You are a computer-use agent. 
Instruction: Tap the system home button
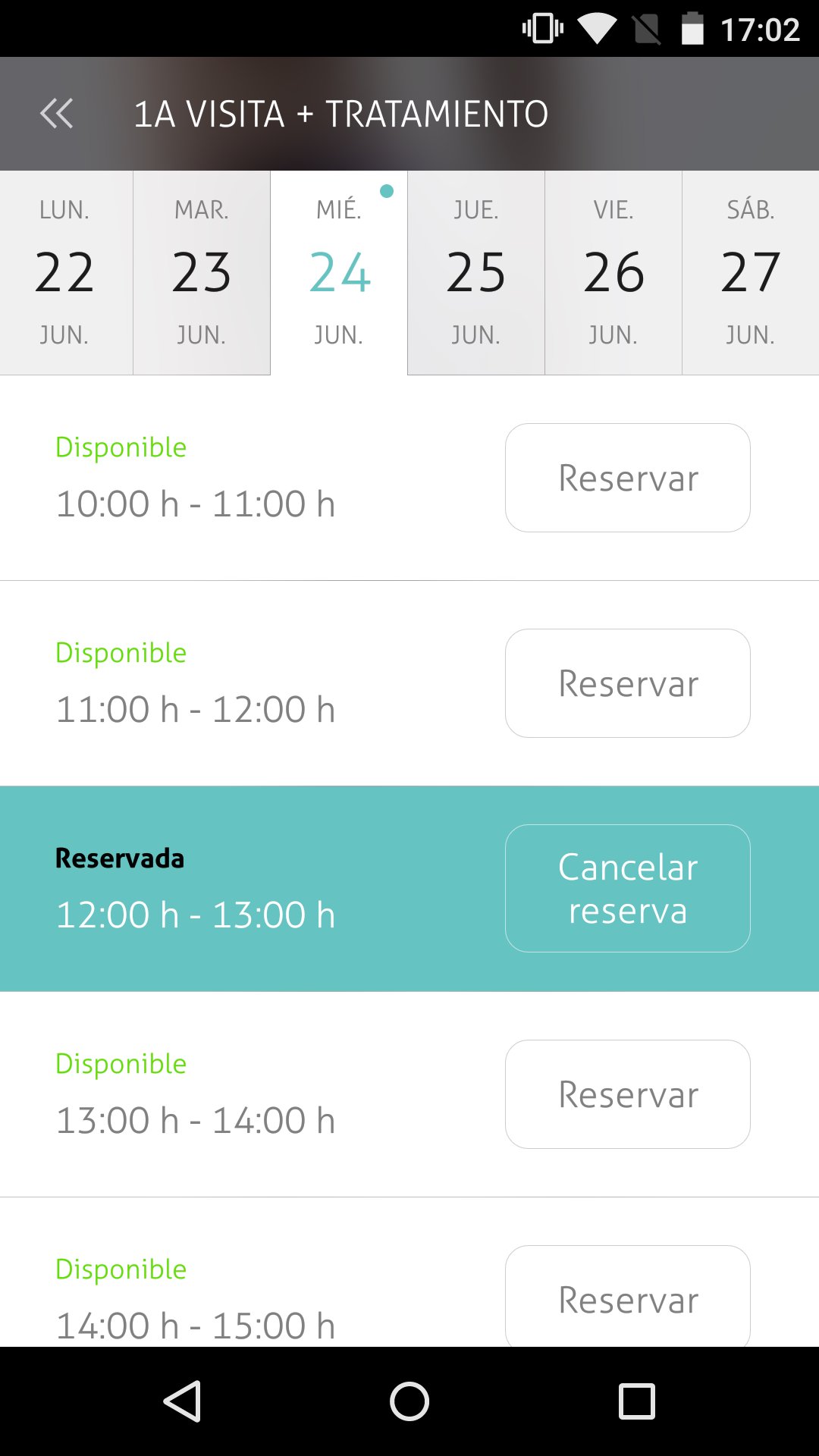[x=409, y=1401]
